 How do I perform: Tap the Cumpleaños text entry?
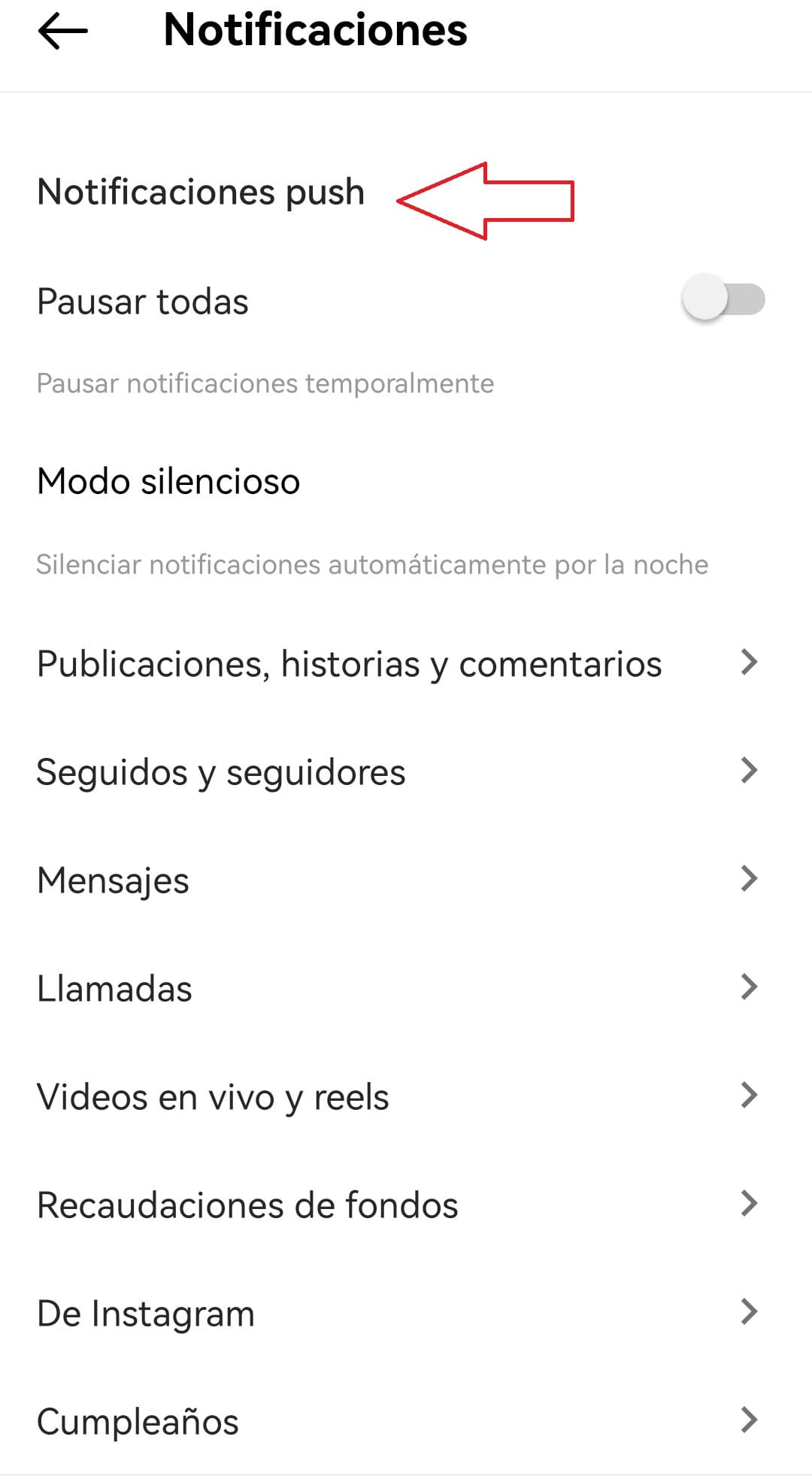(138, 1421)
